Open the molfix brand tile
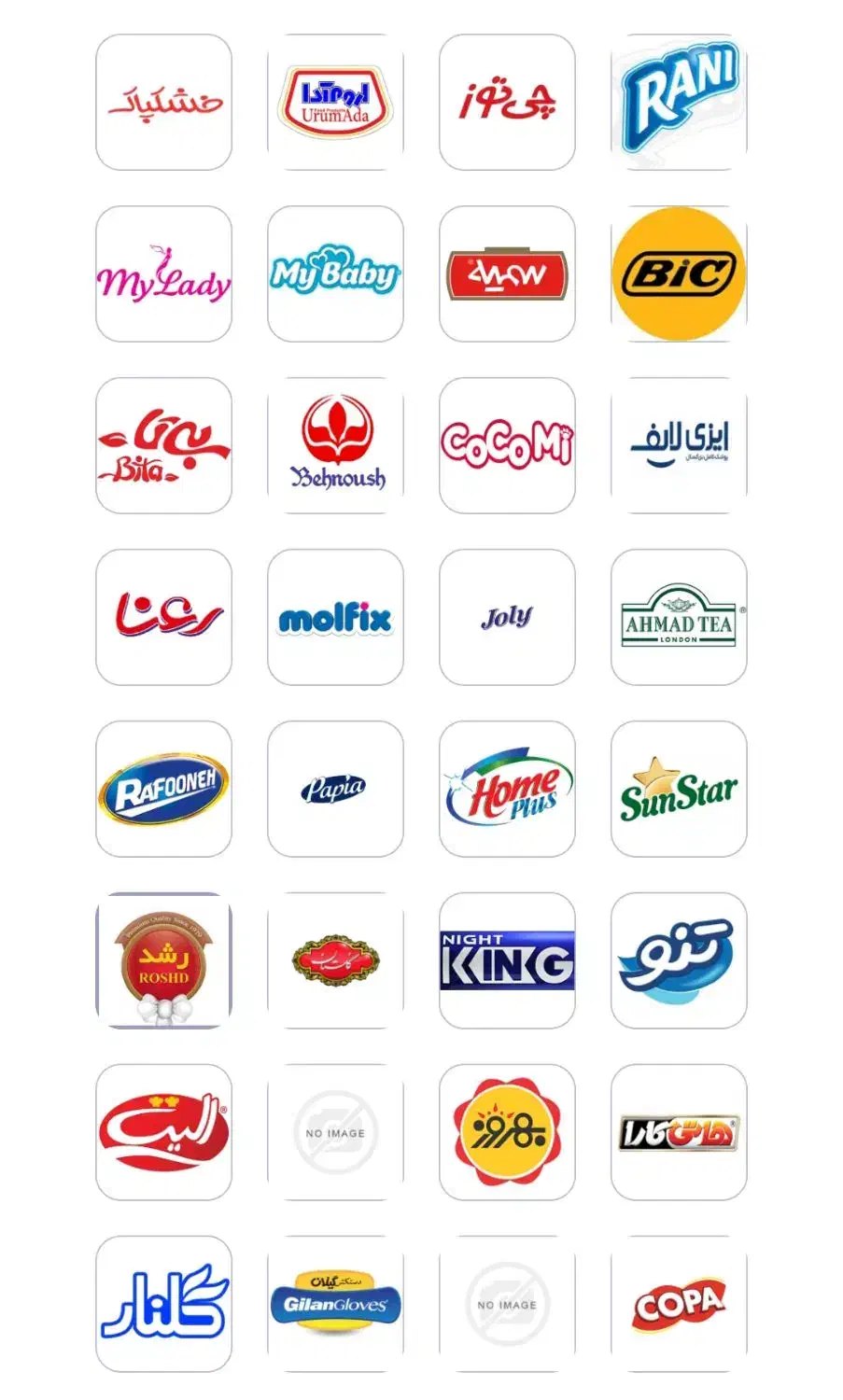 (335, 617)
